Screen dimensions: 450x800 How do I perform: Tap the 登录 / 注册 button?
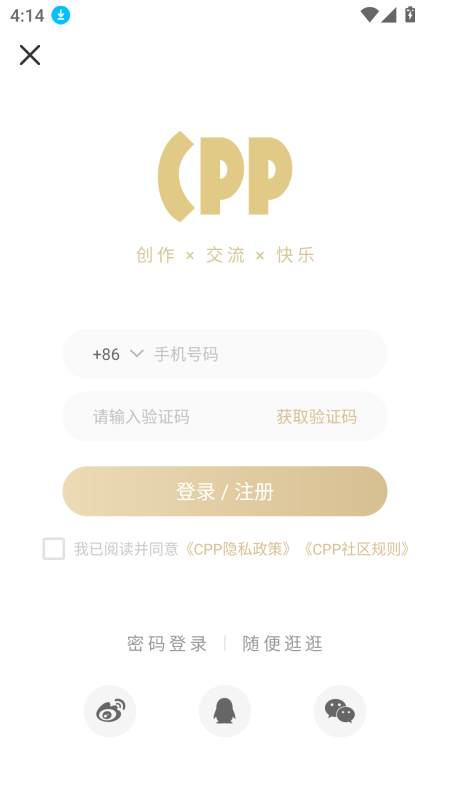pos(225,491)
